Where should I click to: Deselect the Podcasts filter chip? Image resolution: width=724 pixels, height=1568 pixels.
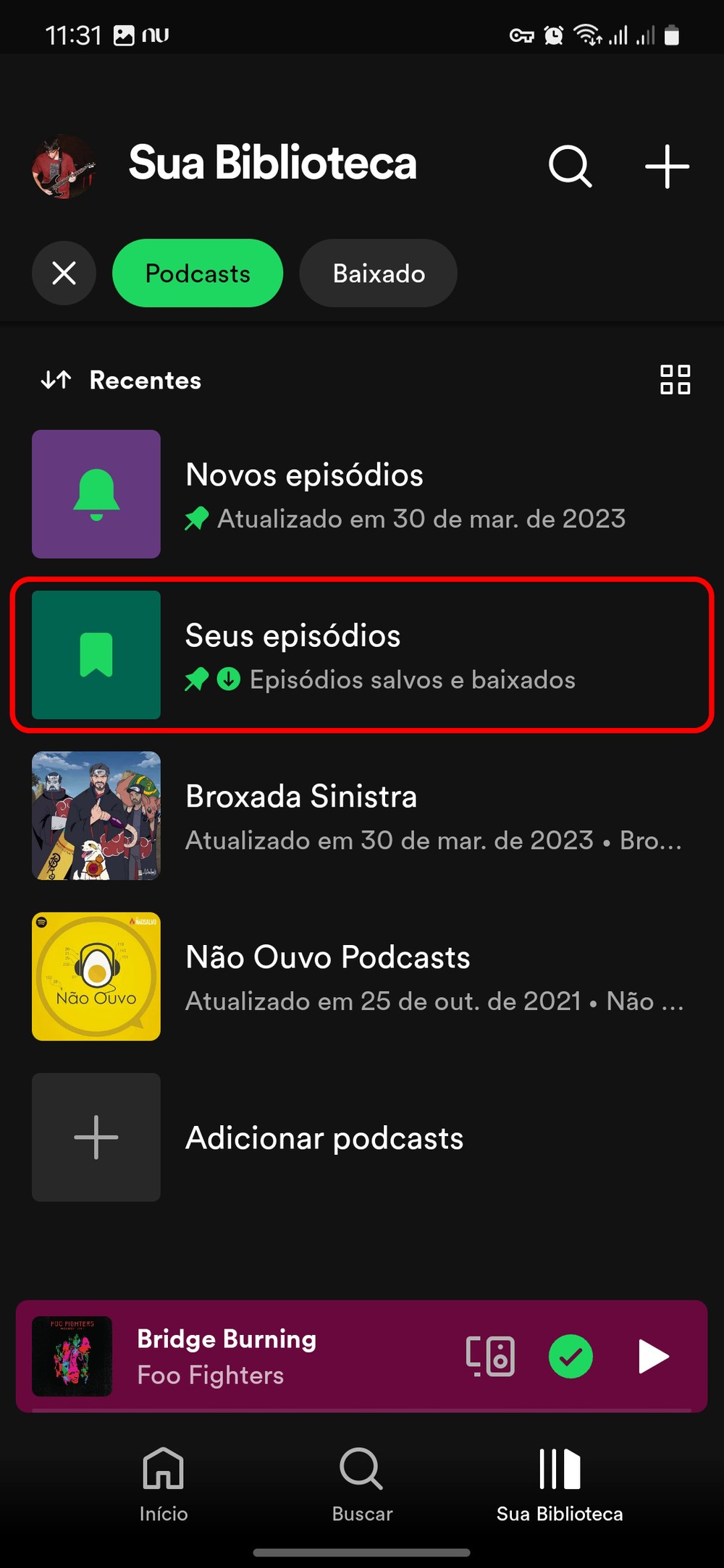click(197, 273)
